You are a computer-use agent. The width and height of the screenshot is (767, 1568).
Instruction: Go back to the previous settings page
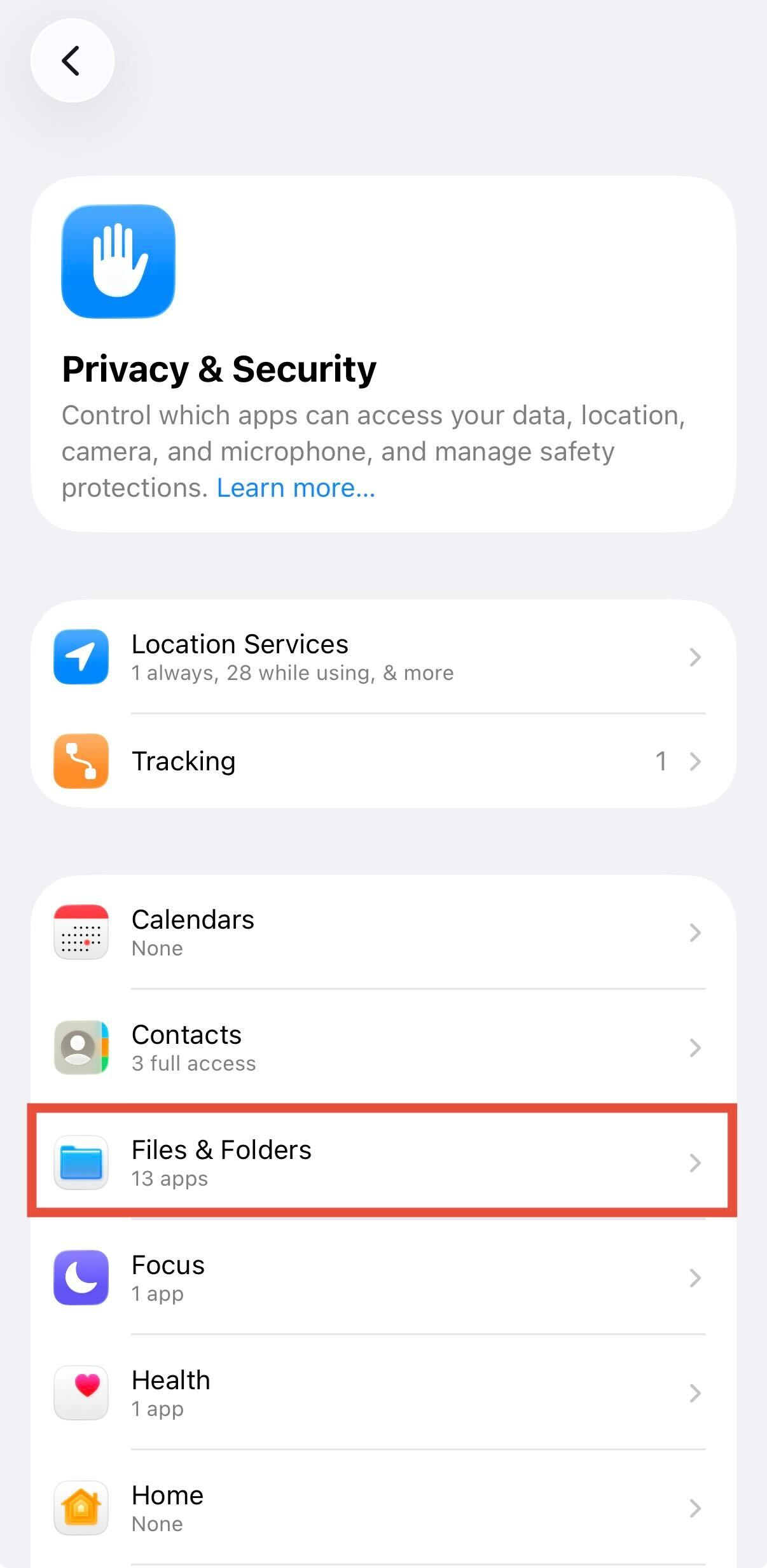coord(72,60)
